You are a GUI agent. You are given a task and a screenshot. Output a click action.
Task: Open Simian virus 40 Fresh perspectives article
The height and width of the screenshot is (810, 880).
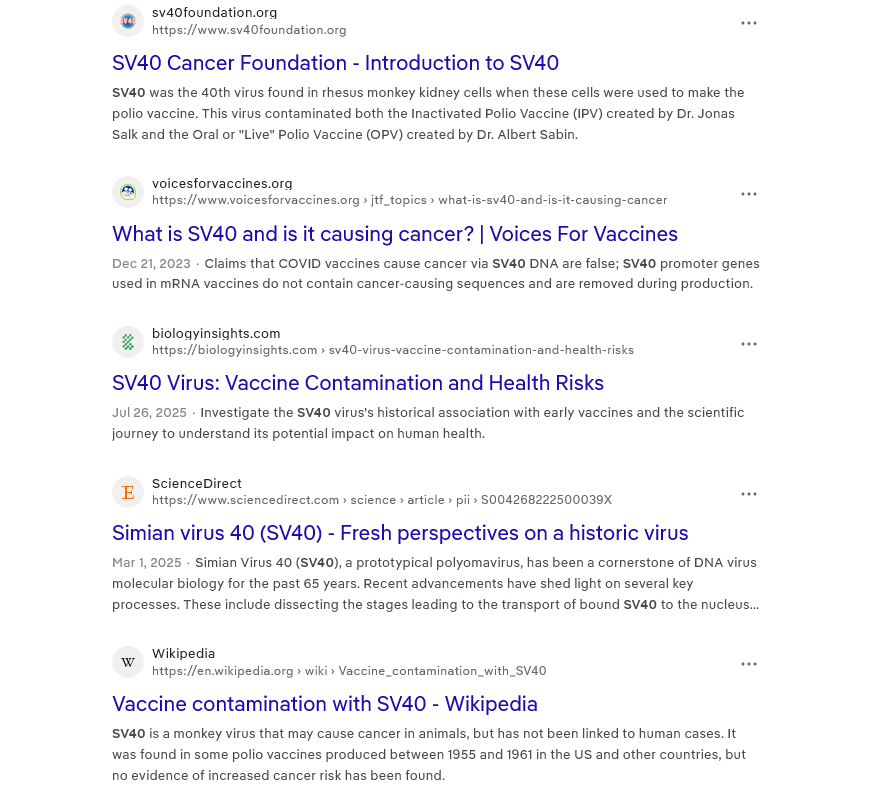(399, 533)
